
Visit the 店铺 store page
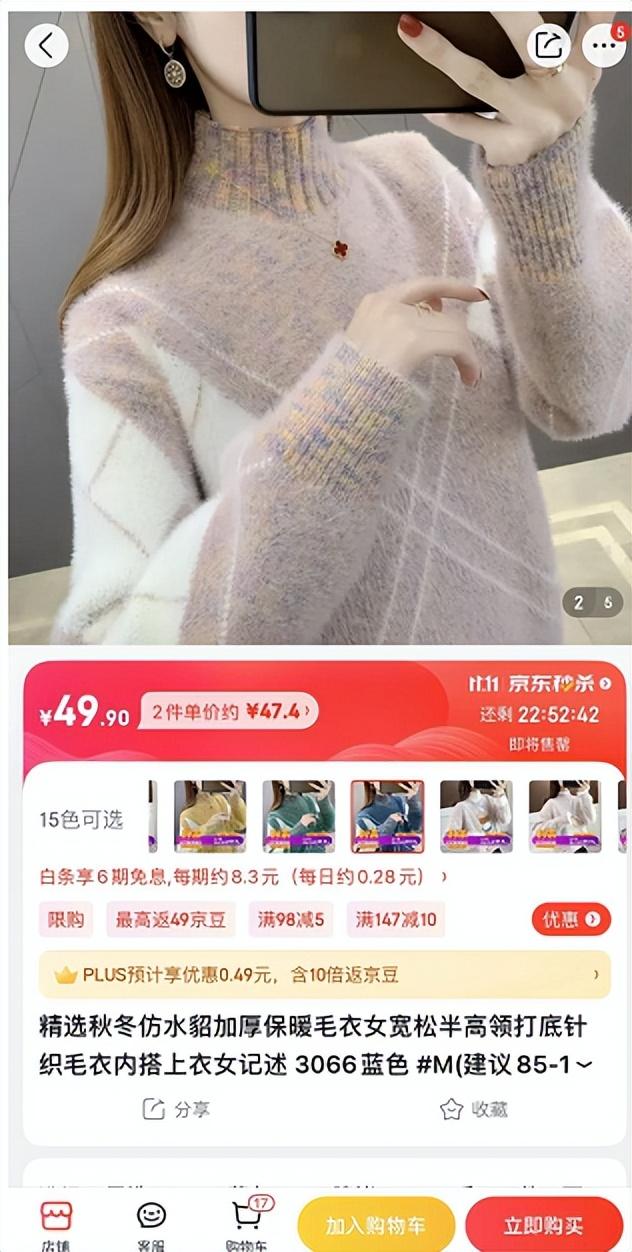point(56,1224)
